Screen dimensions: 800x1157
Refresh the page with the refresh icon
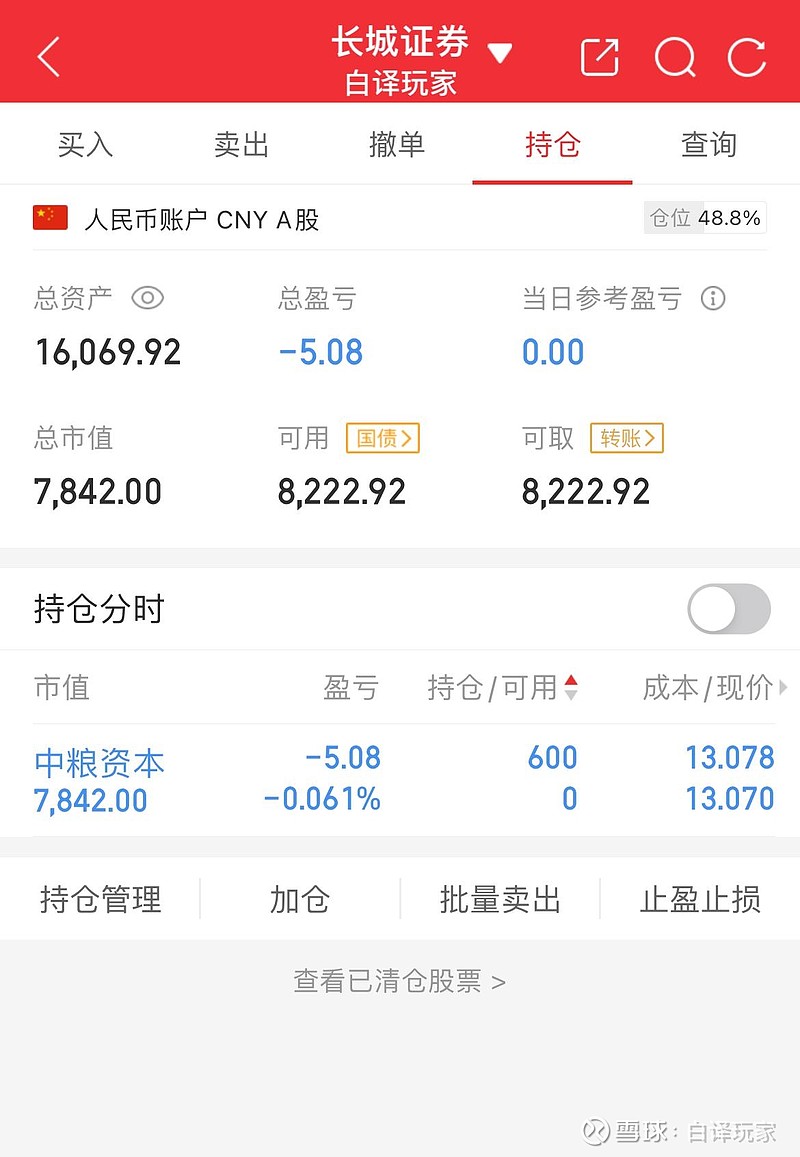746,57
